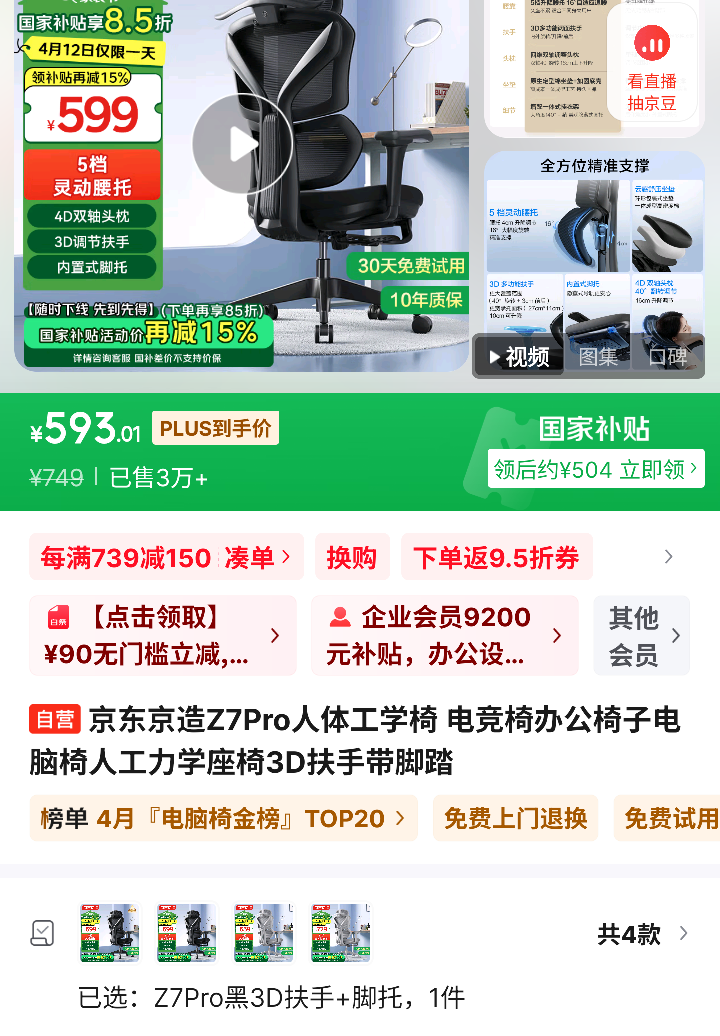
Task: Expand the 其他会员 panel
Action: point(641,634)
